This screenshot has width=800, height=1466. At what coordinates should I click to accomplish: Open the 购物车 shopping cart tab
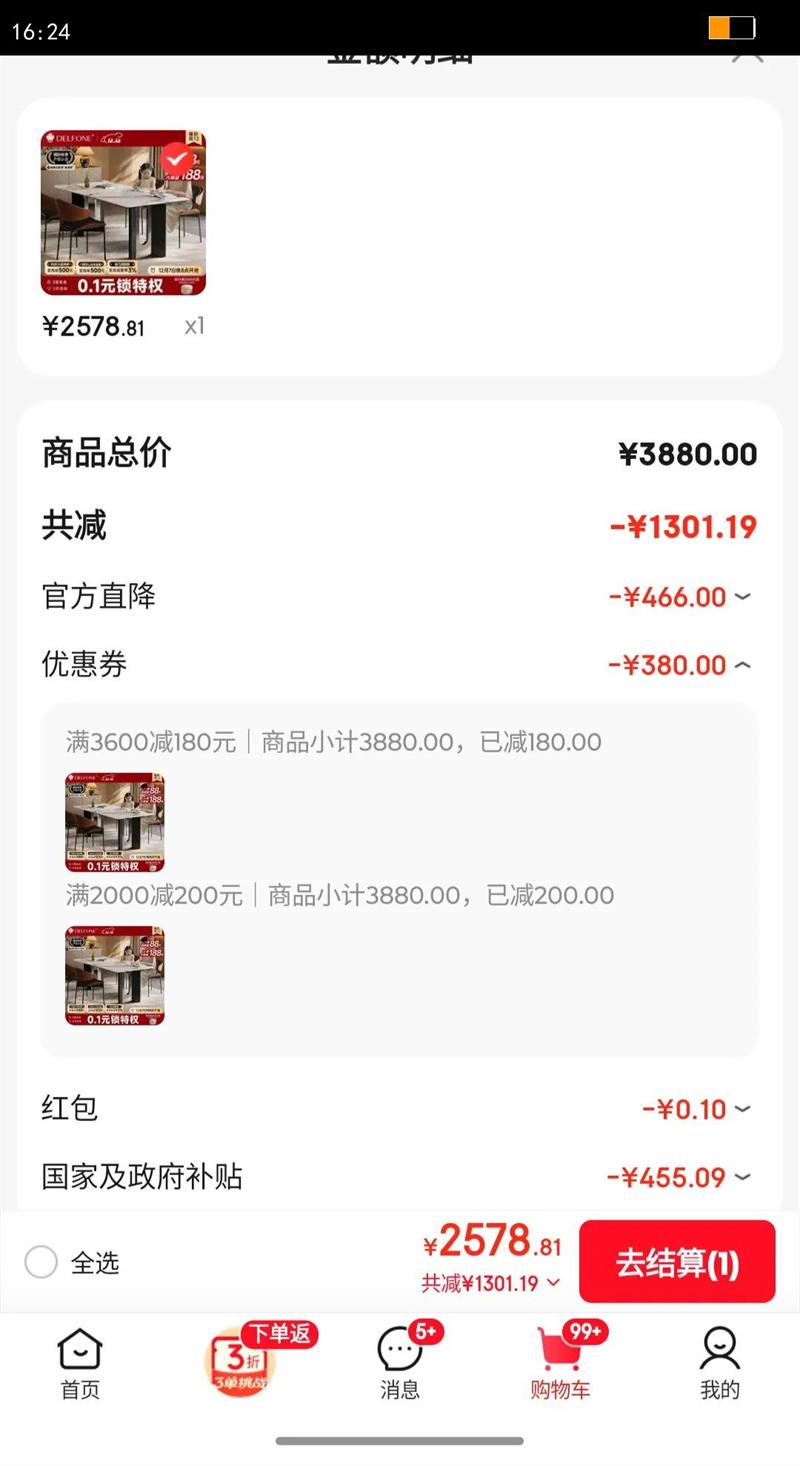point(560,1362)
